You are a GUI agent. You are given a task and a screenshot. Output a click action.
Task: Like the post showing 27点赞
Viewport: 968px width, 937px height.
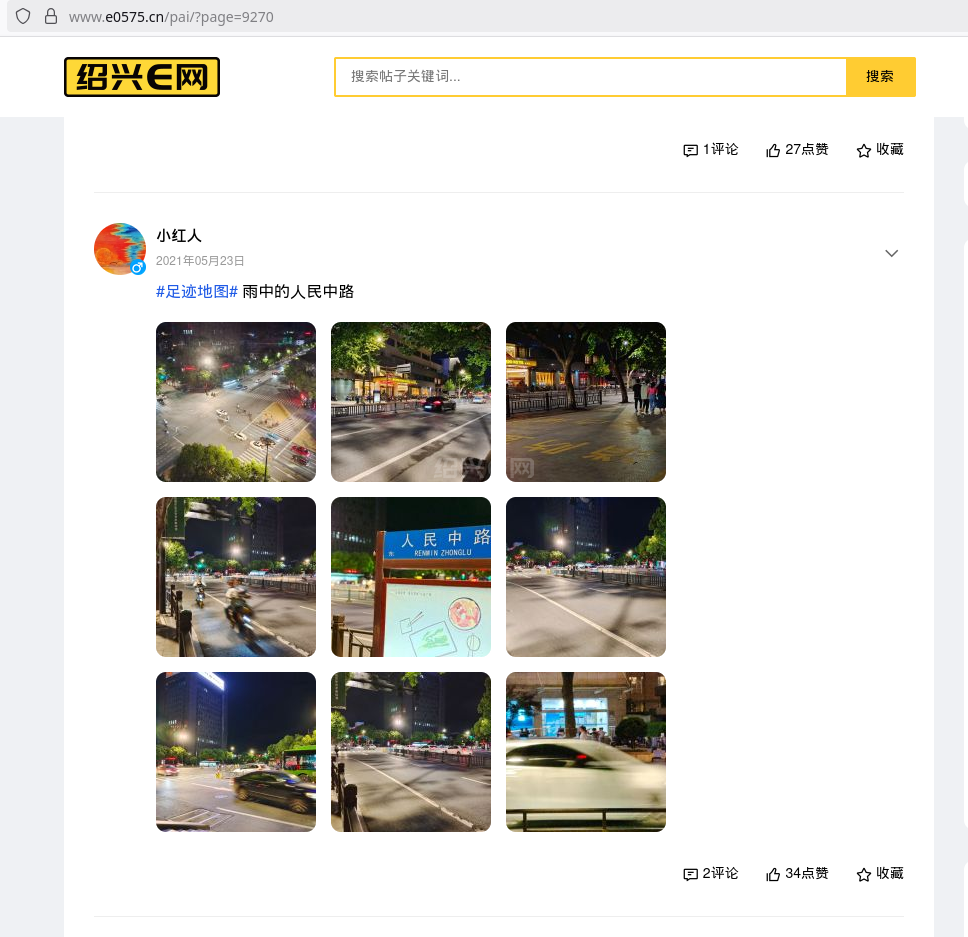click(797, 150)
